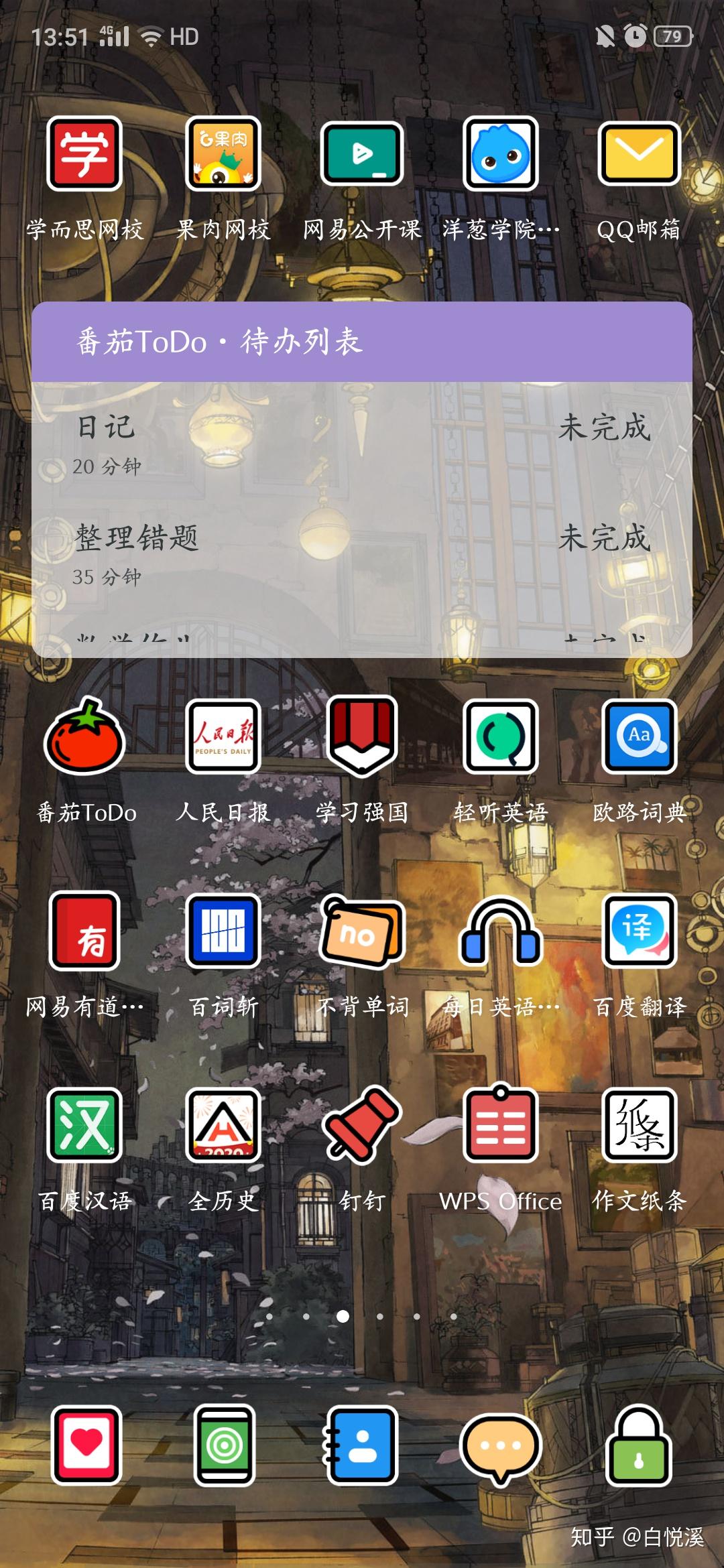Screen dimensions: 724x1568
Task: Open the QQ邮箱 app
Action: tap(639, 155)
